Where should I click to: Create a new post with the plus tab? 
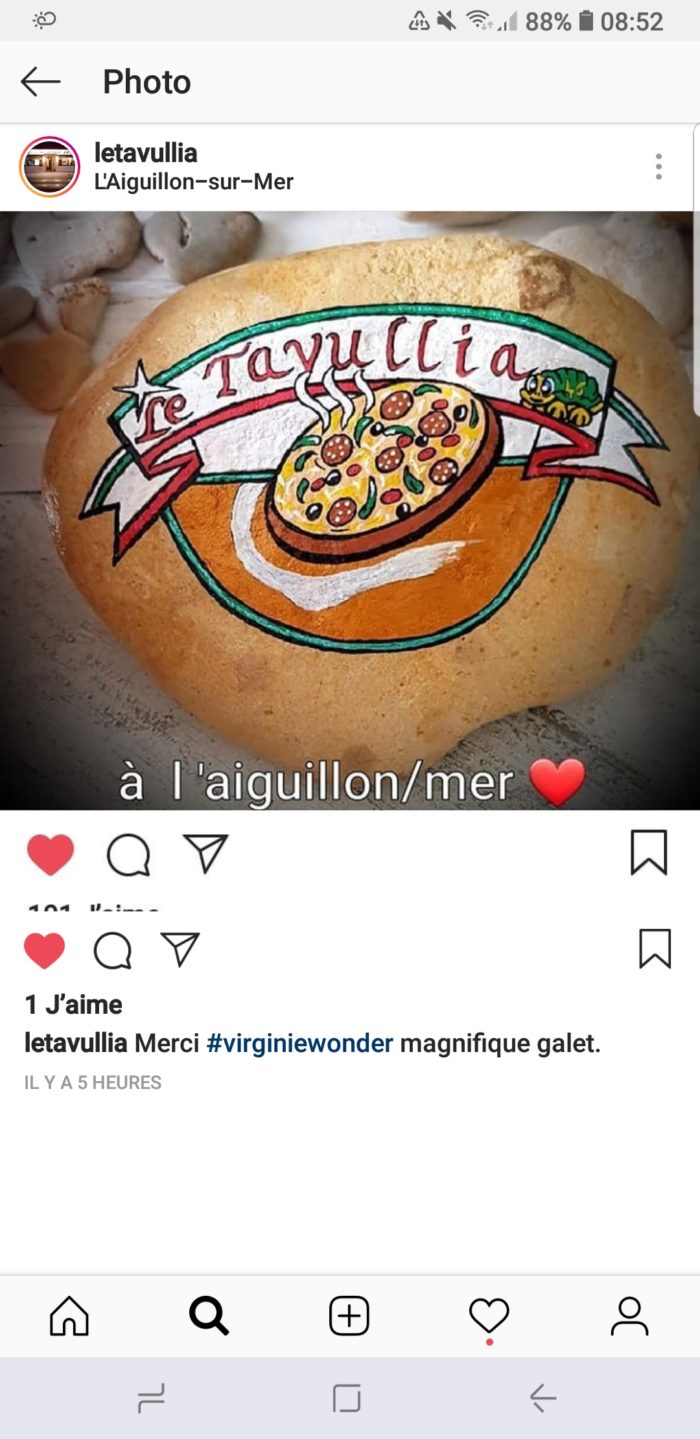coord(349,1316)
